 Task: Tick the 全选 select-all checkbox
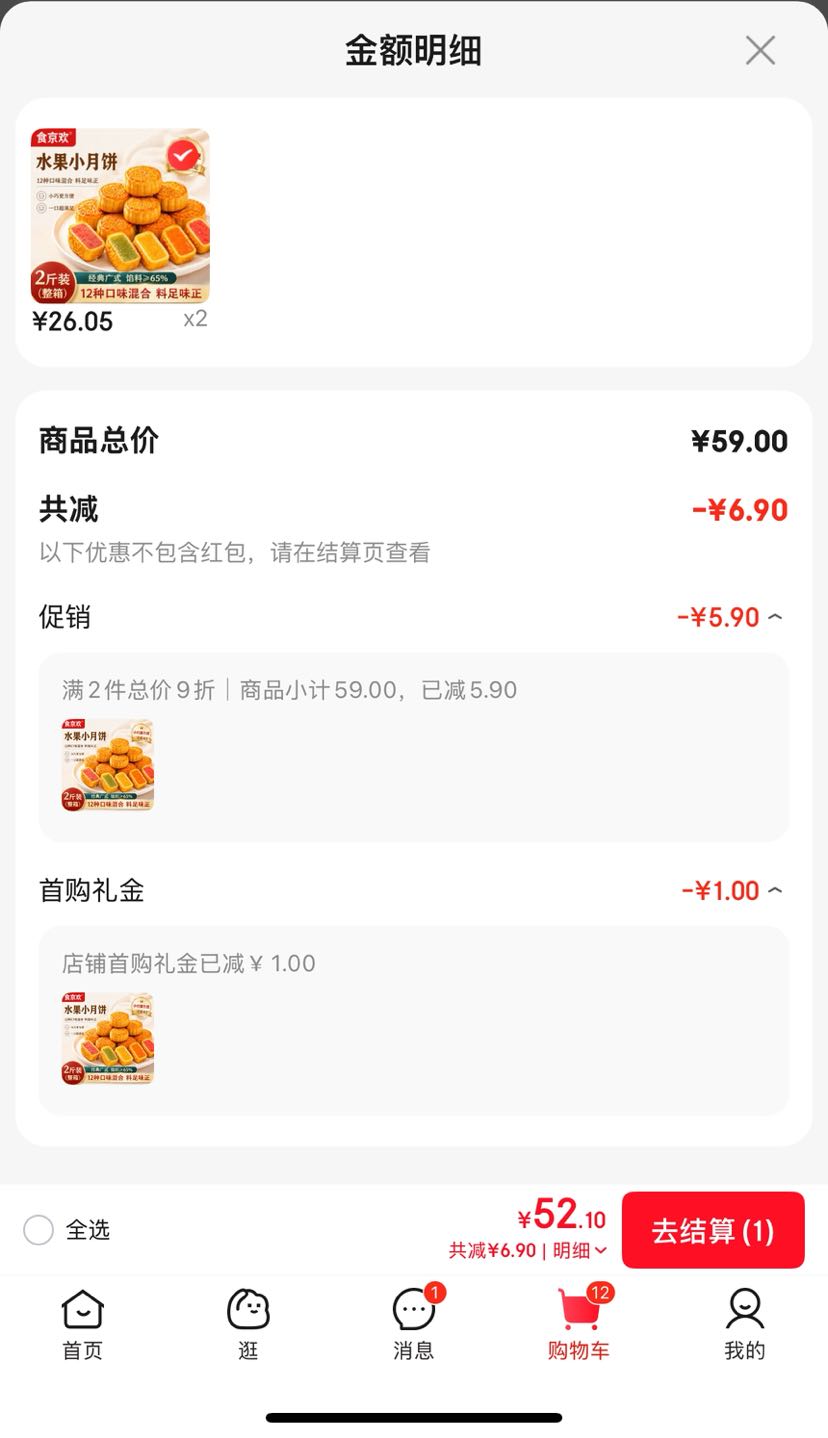tap(38, 1230)
